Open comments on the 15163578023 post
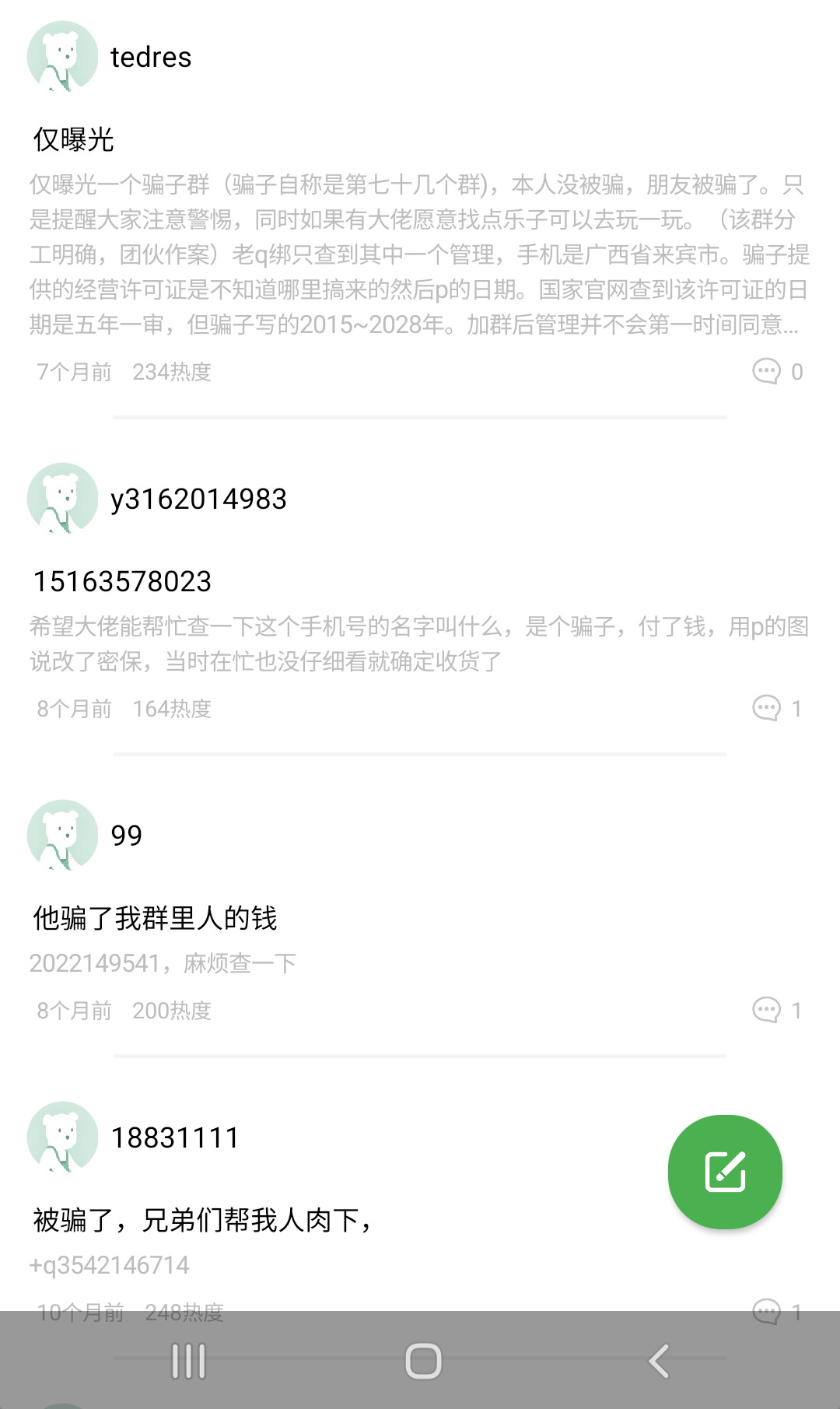The width and height of the screenshot is (840, 1409). pos(777,709)
